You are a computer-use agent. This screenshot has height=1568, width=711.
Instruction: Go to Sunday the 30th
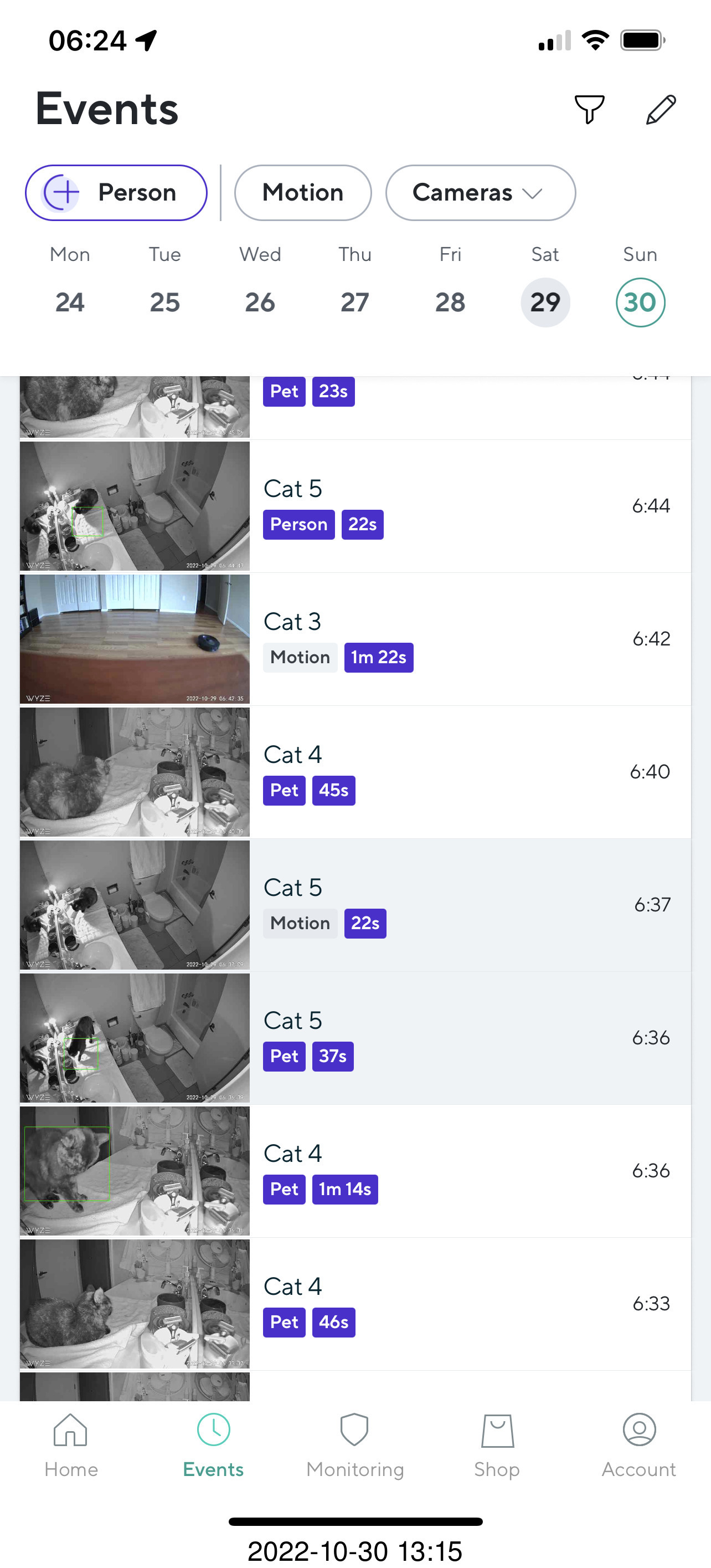[x=640, y=302]
